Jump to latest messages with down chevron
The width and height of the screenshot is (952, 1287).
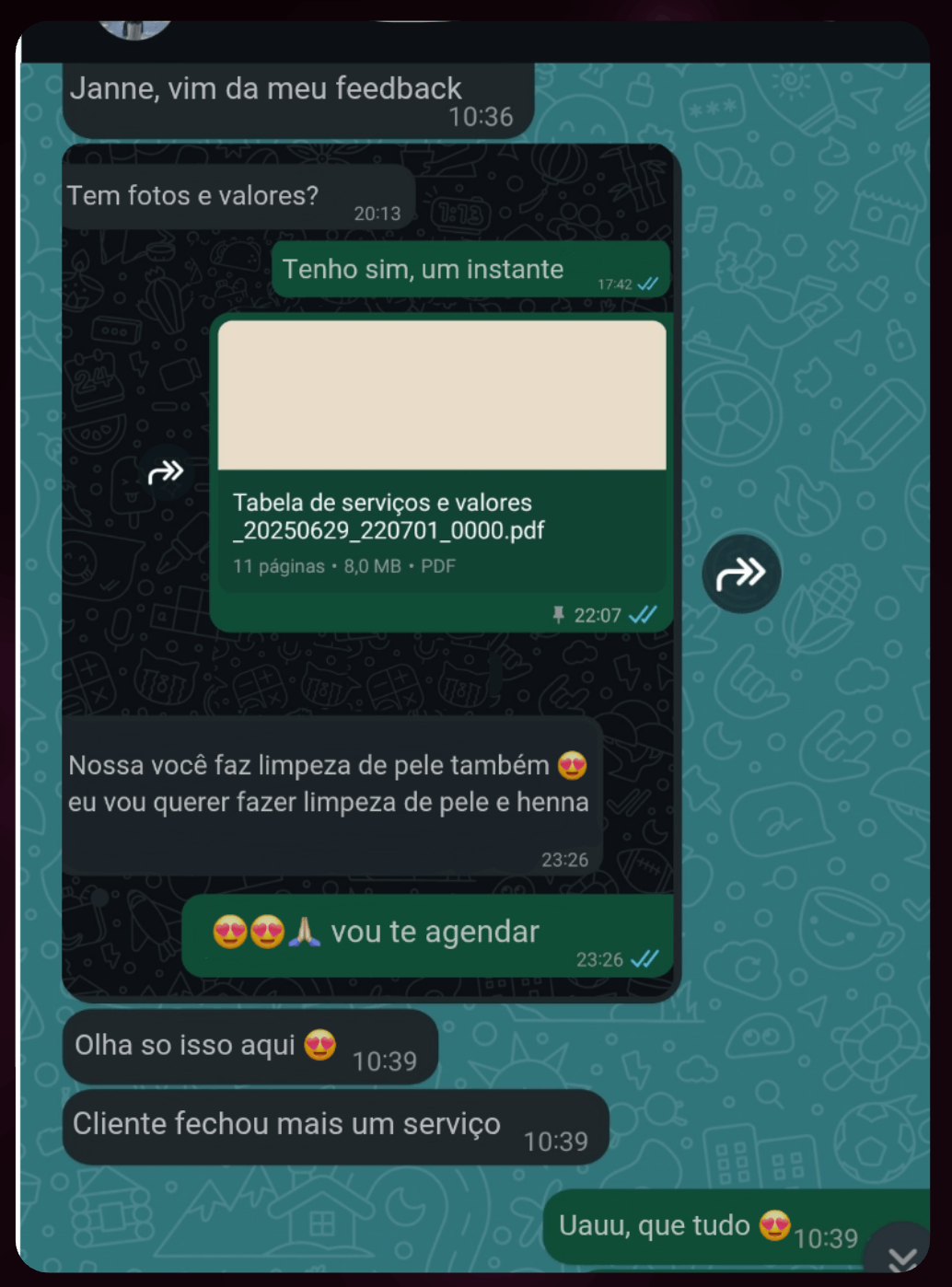point(901,1257)
